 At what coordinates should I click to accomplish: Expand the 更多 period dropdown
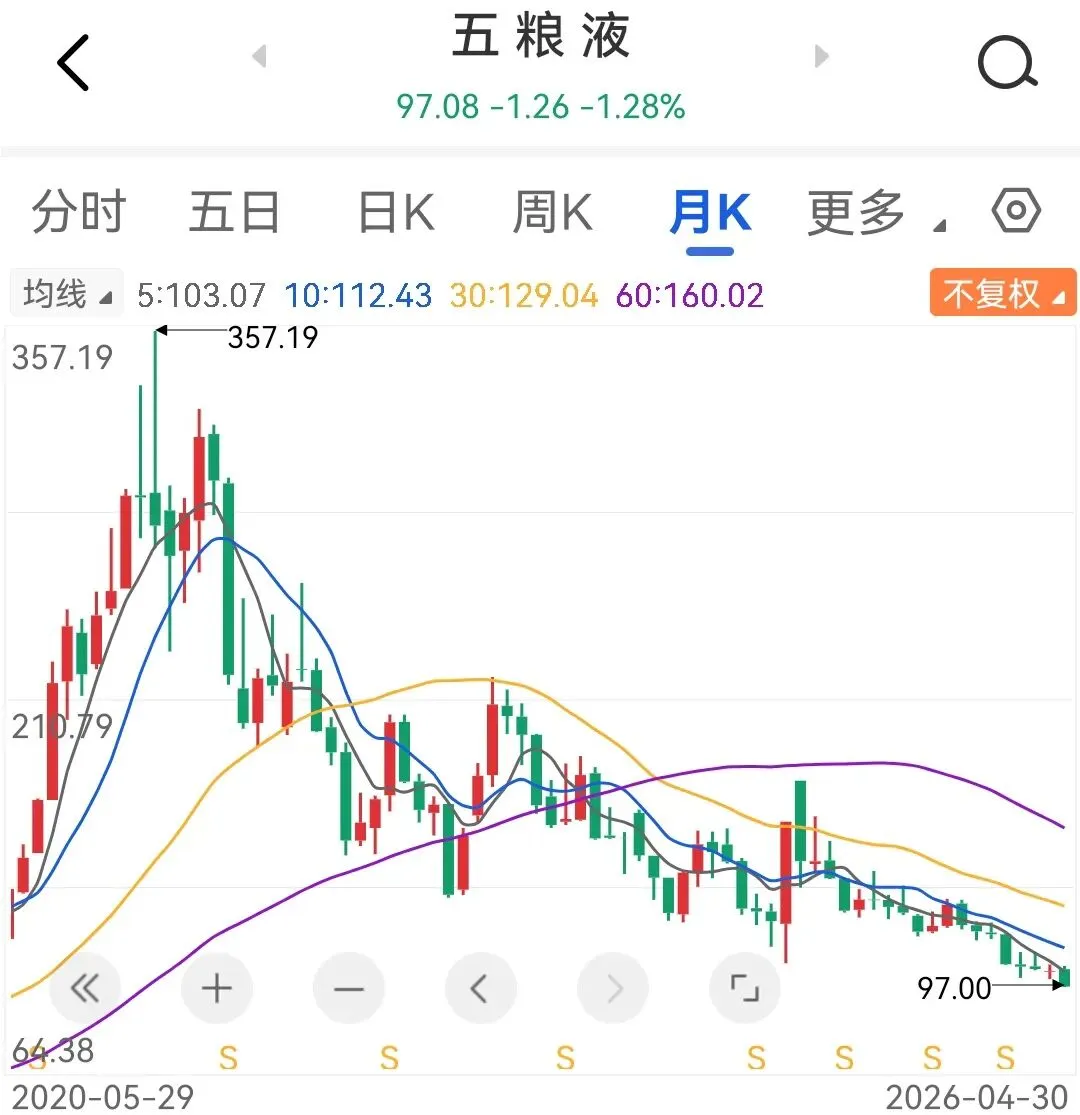coord(876,212)
